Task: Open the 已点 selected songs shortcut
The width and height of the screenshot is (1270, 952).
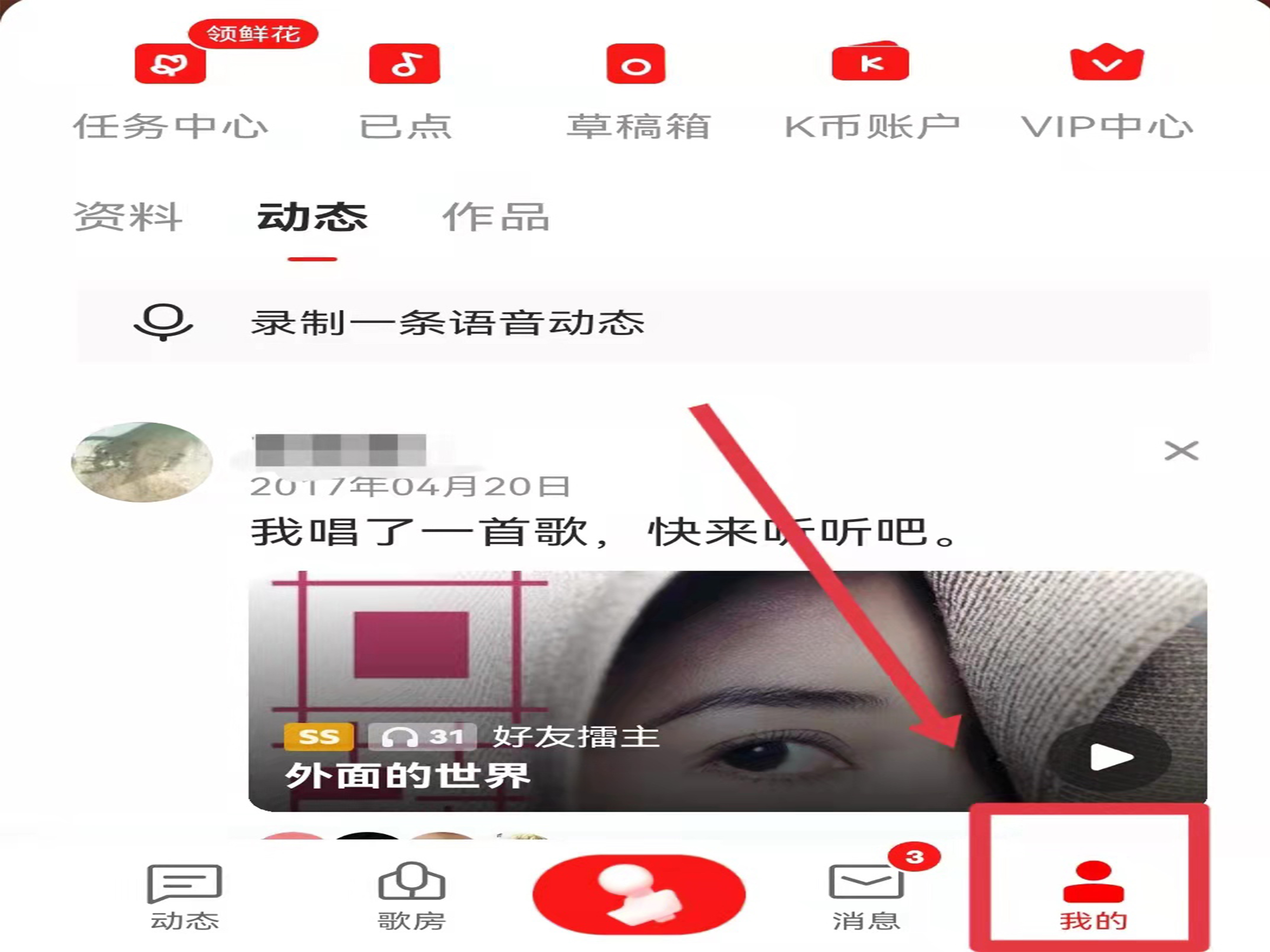Action: (x=405, y=92)
